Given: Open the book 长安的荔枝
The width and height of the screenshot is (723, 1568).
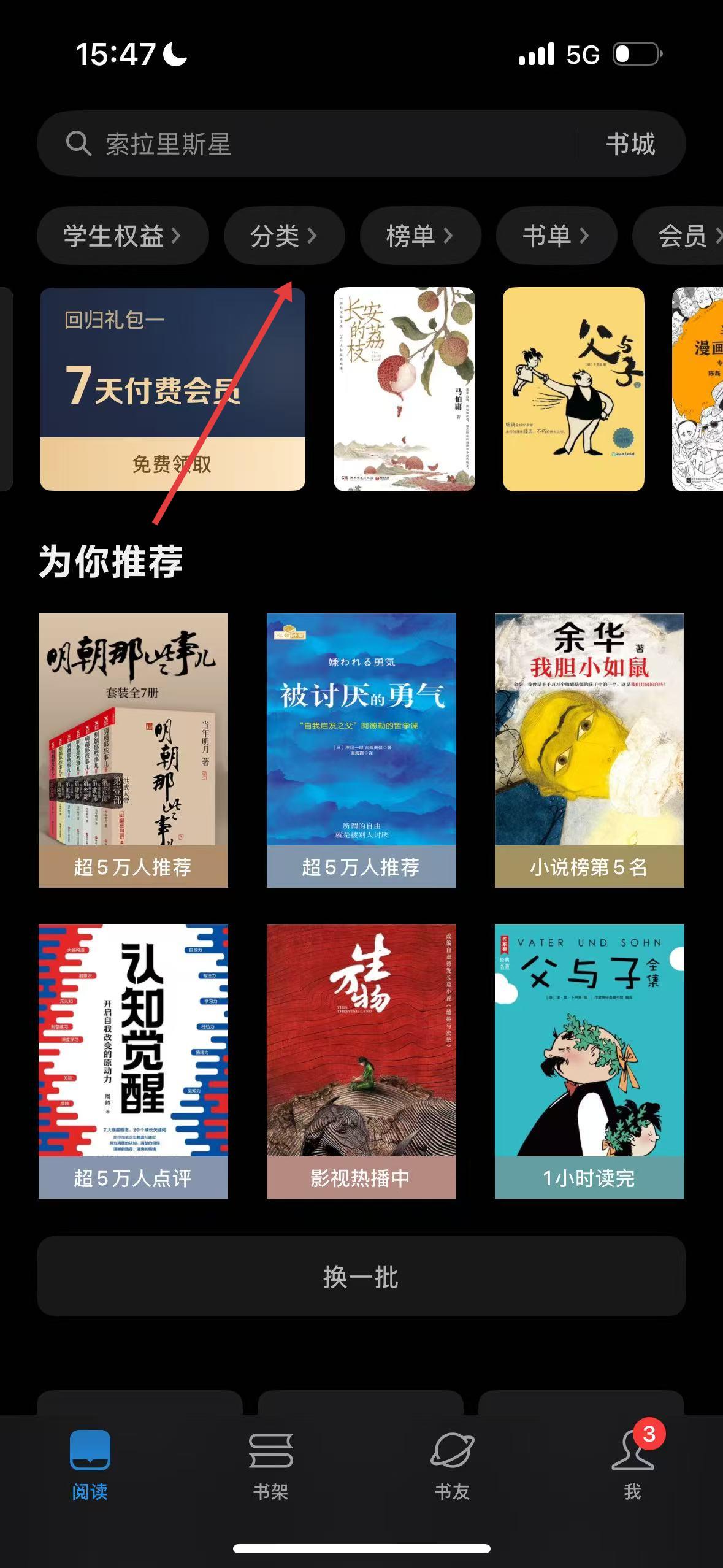Looking at the screenshot, I should coord(404,389).
